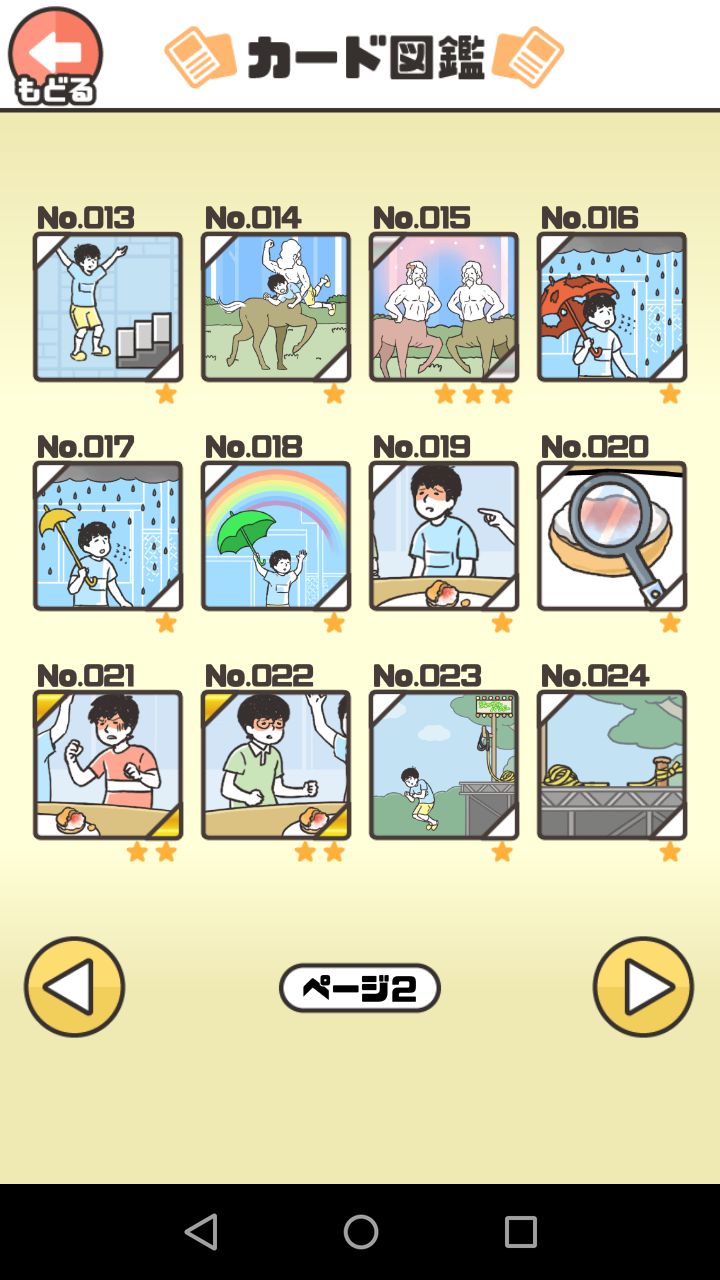Image resolution: width=720 pixels, height=1280 pixels.
Task: Open rainbow card No.018
Action: point(276,536)
